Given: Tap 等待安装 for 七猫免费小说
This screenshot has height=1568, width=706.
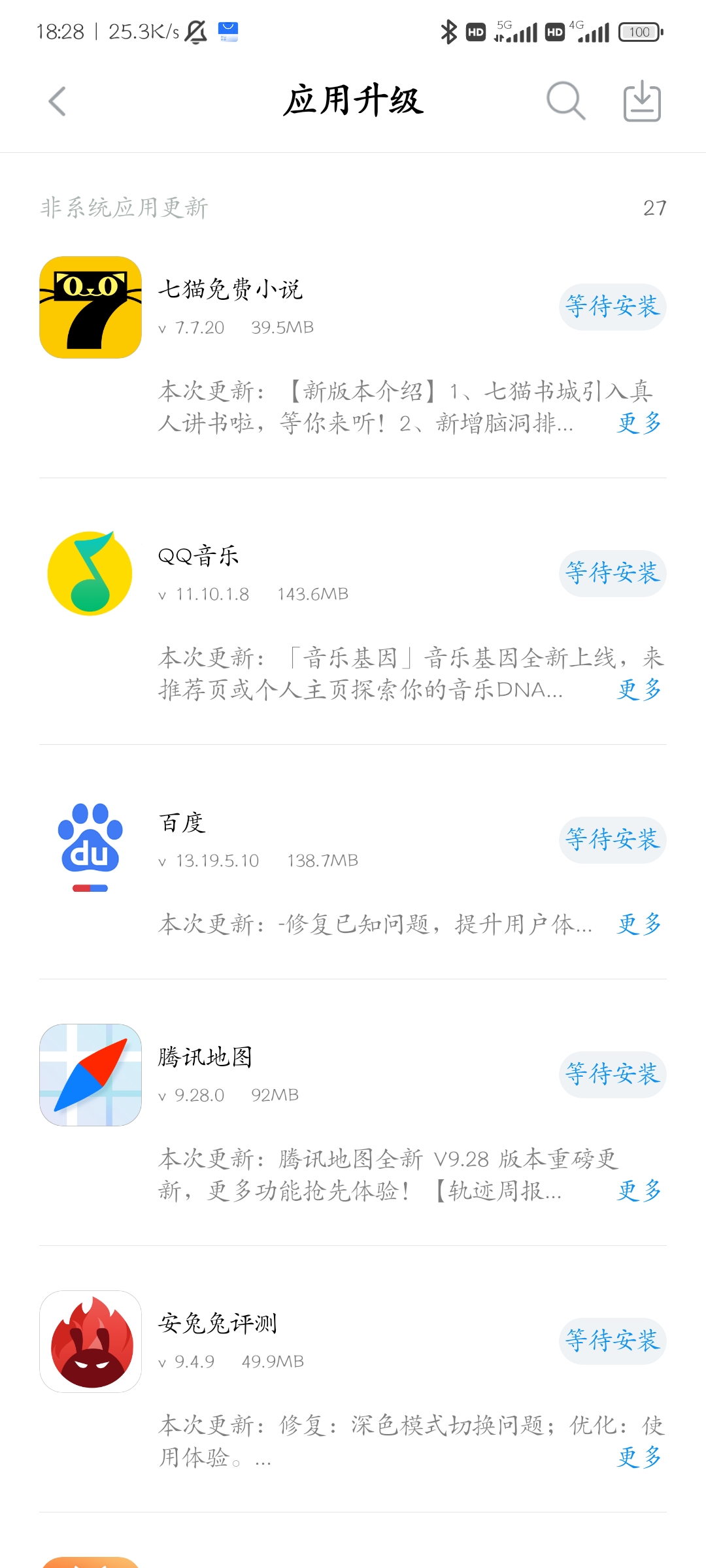Looking at the screenshot, I should pos(613,306).
